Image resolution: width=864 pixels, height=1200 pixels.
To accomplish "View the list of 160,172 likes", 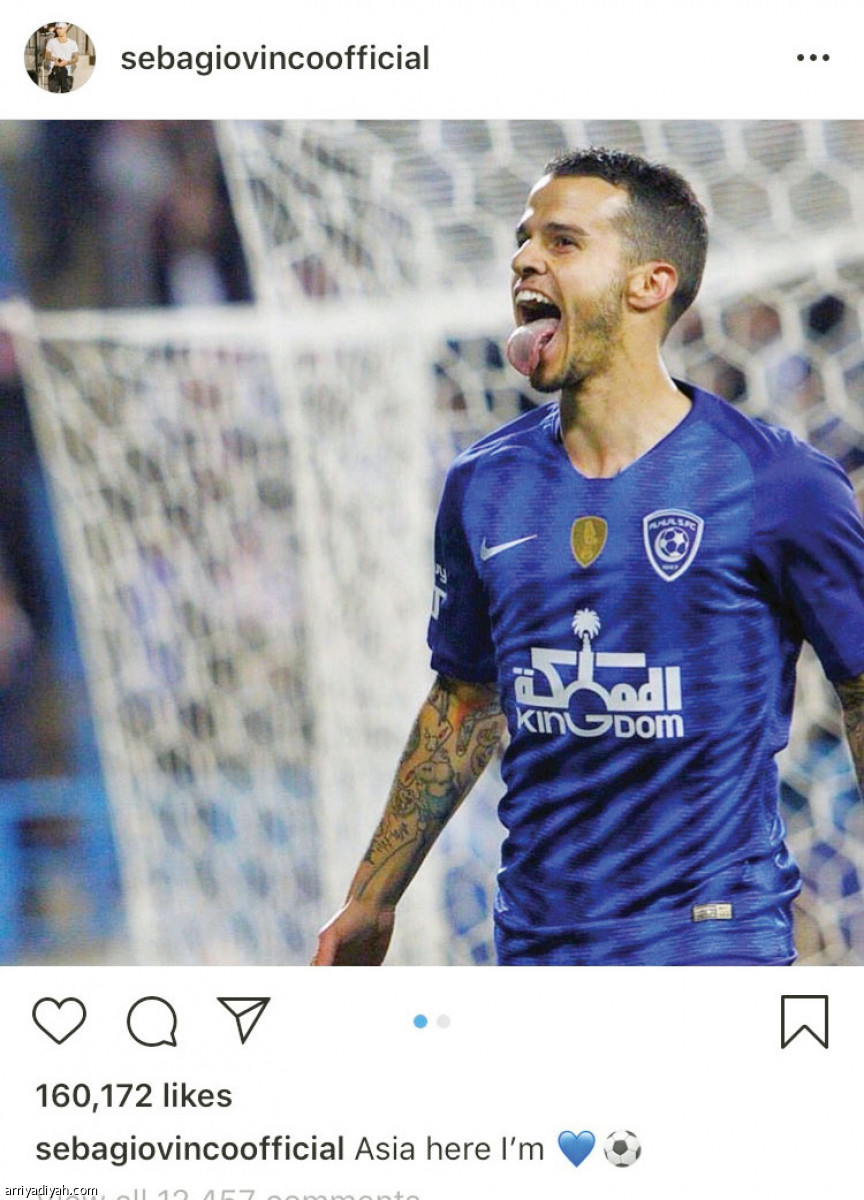I will coord(134,1096).
